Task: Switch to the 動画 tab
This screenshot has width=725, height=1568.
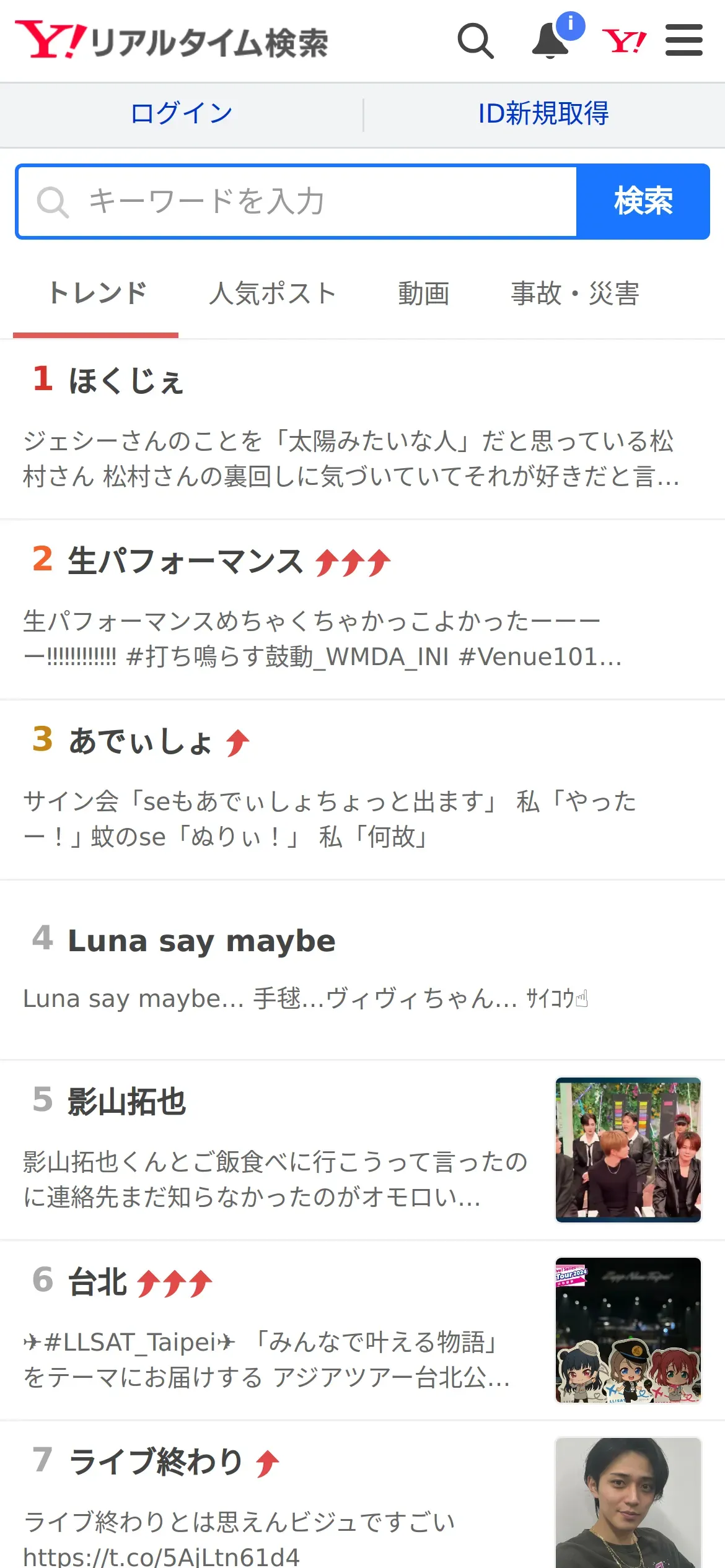Action: coord(423,294)
